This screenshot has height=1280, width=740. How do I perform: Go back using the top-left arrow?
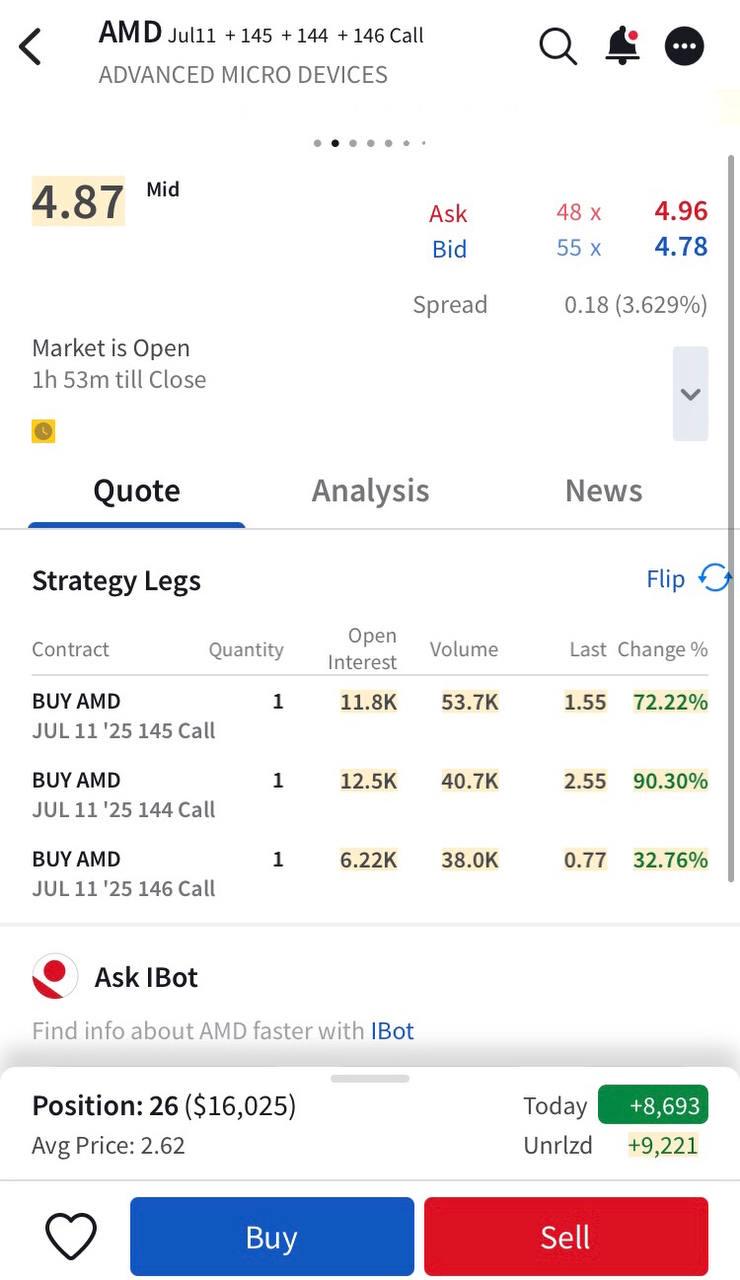tap(31, 46)
